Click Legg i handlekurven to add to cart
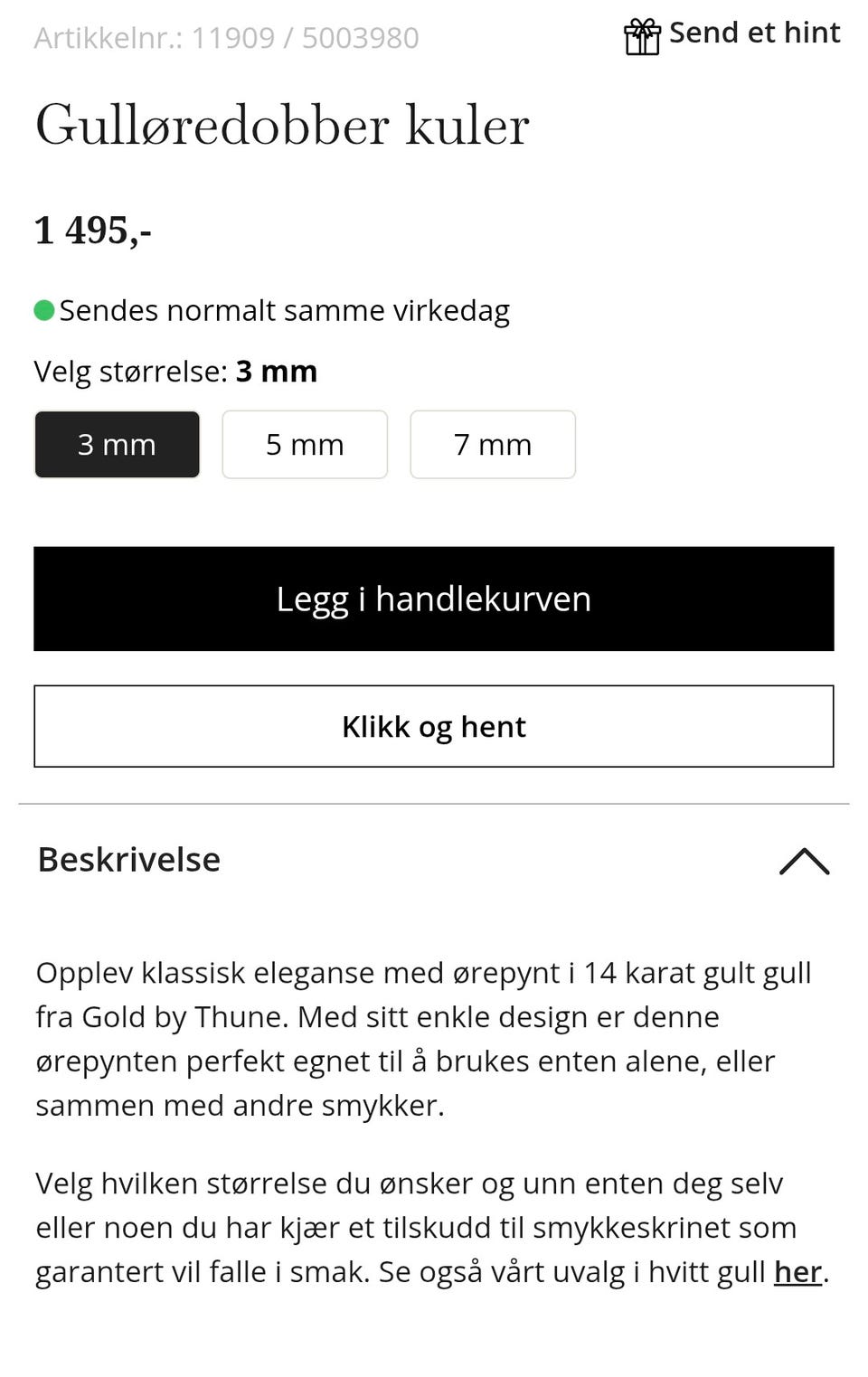 [433, 599]
